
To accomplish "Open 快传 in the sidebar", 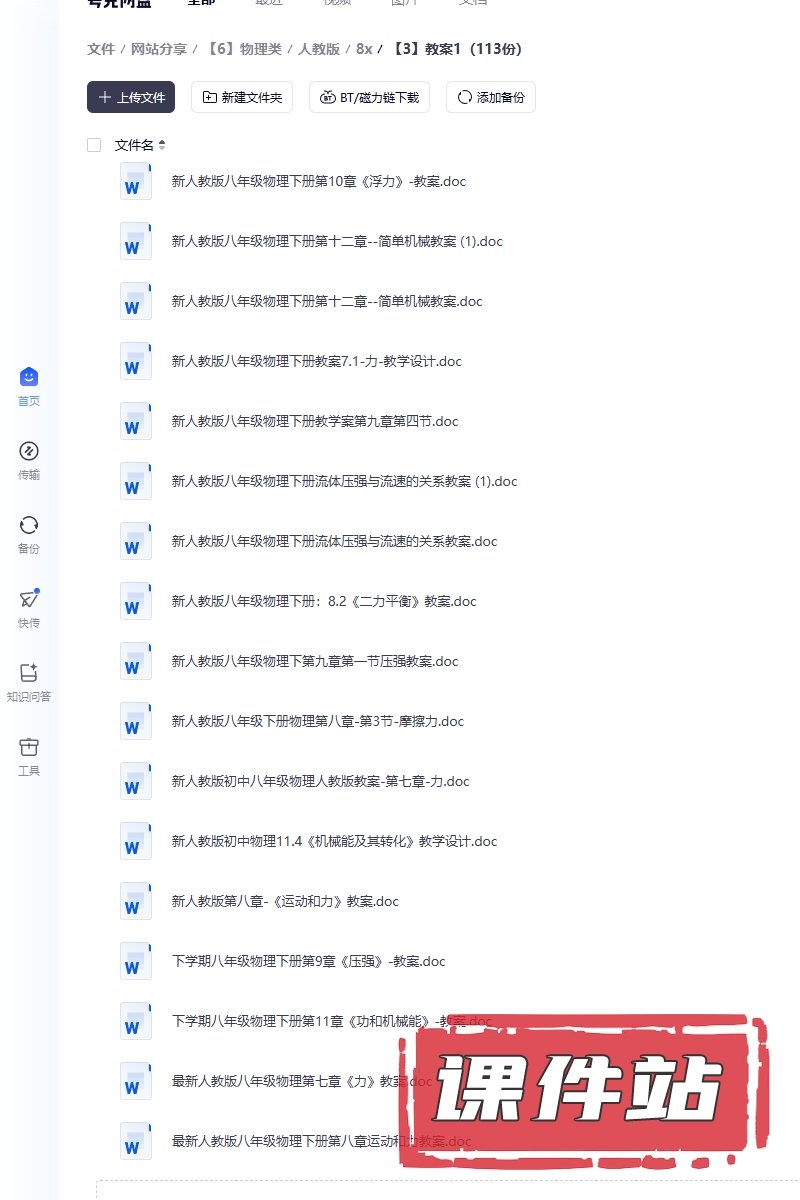I will point(29,608).
